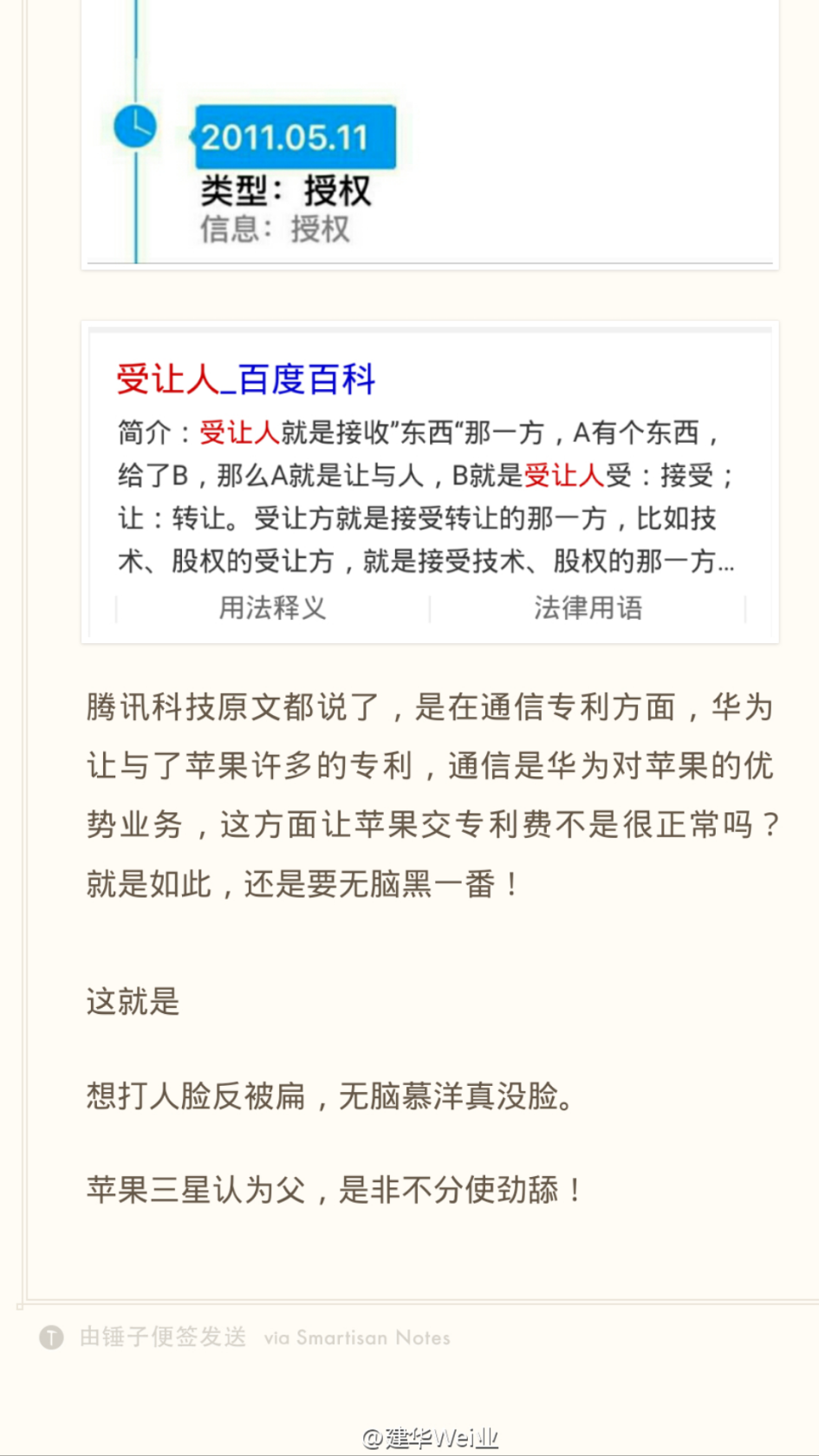Click the blue clock icon on the timeline

tap(135, 127)
